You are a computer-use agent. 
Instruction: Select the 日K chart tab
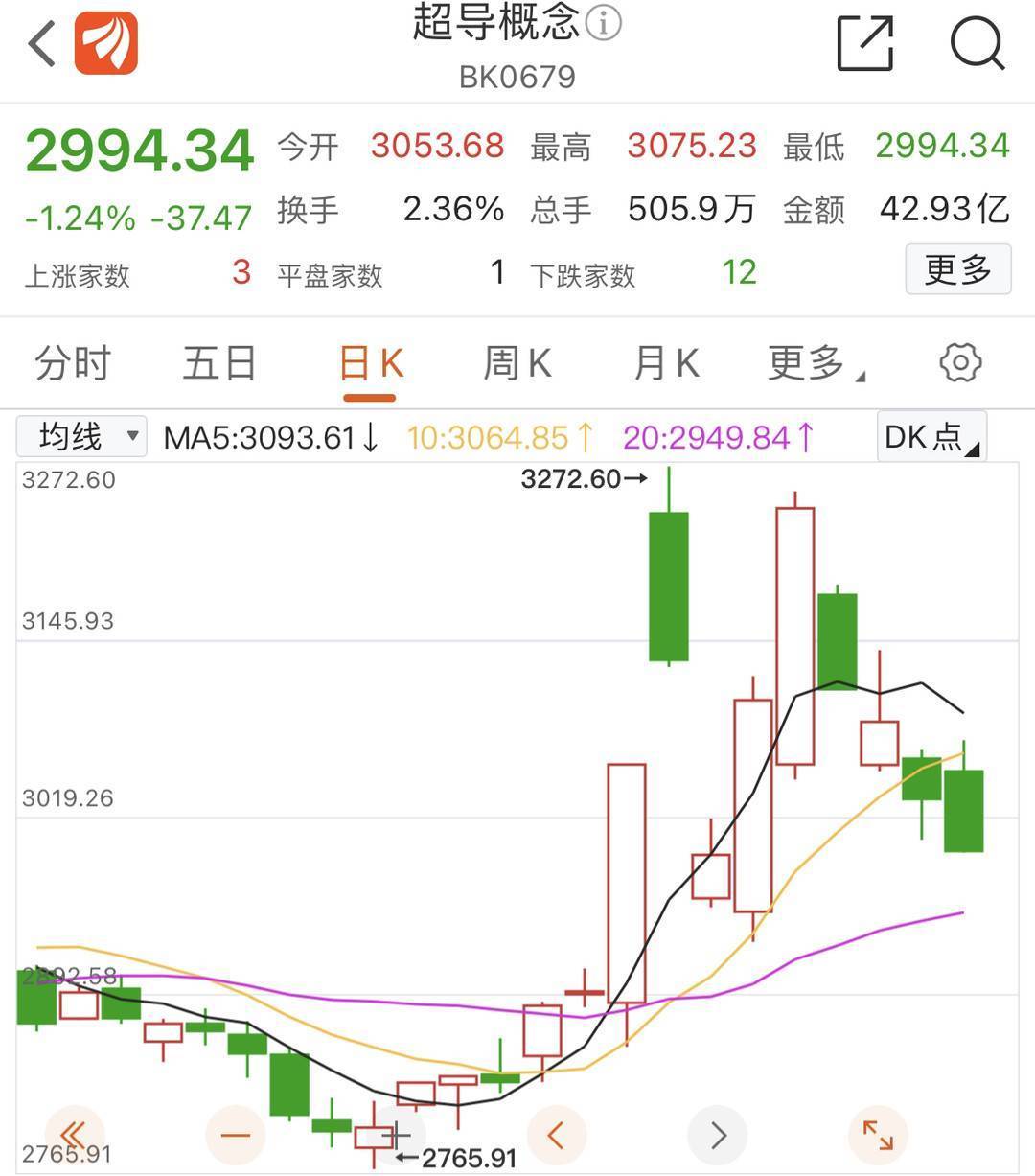(371, 364)
